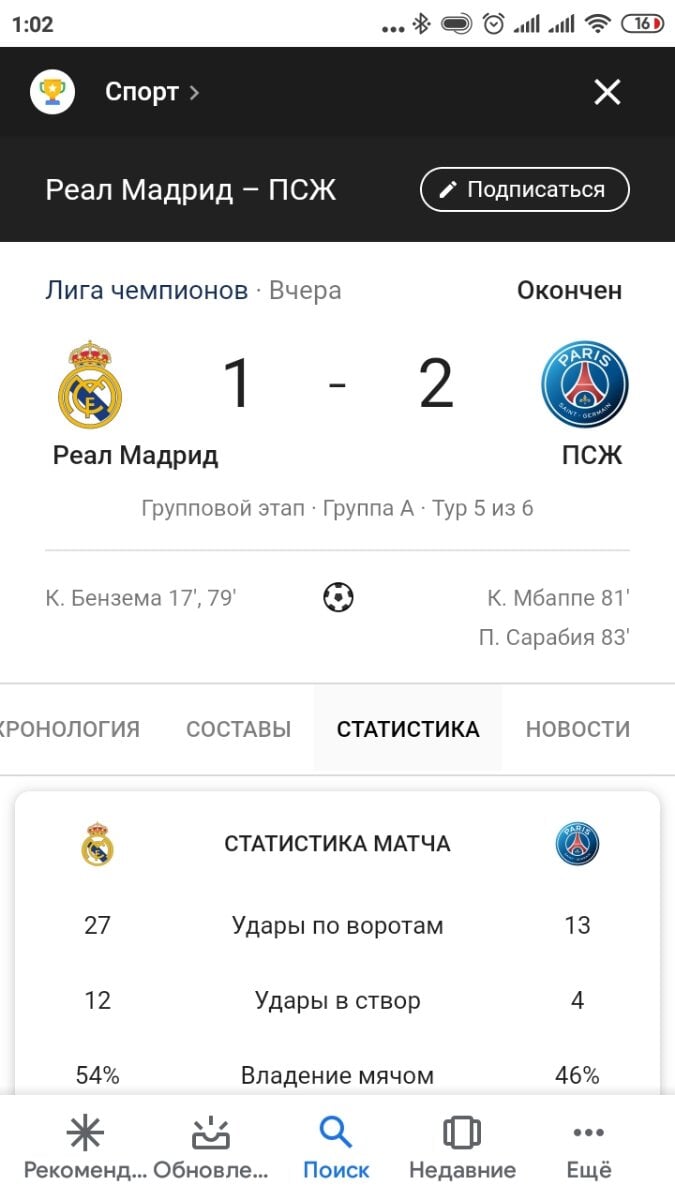
Task: Open the Недавние tab
Action: (x=462, y=1148)
